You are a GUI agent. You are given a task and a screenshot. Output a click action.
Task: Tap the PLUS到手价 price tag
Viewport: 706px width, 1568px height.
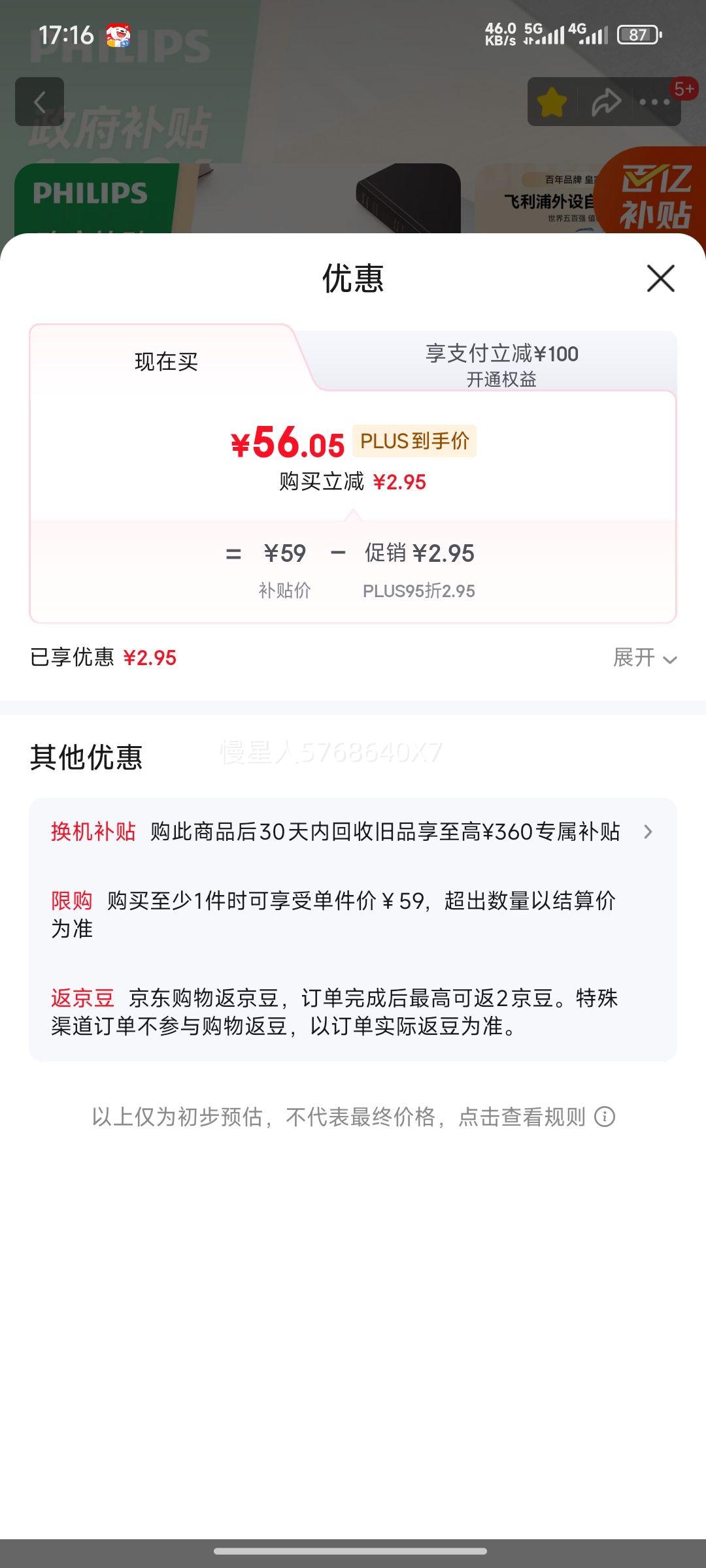coord(414,442)
